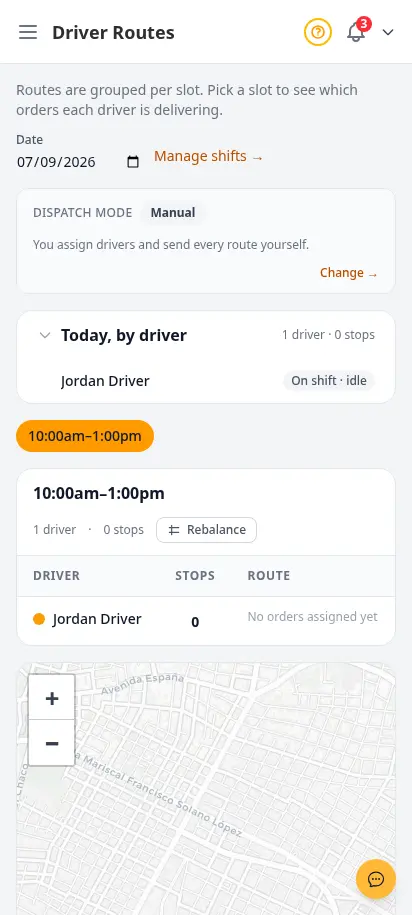Image resolution: width=412 pixels, height=915 pixels.
Task: Open the yellow help icon
Action: pyautogui.click(x=317, y=32)
